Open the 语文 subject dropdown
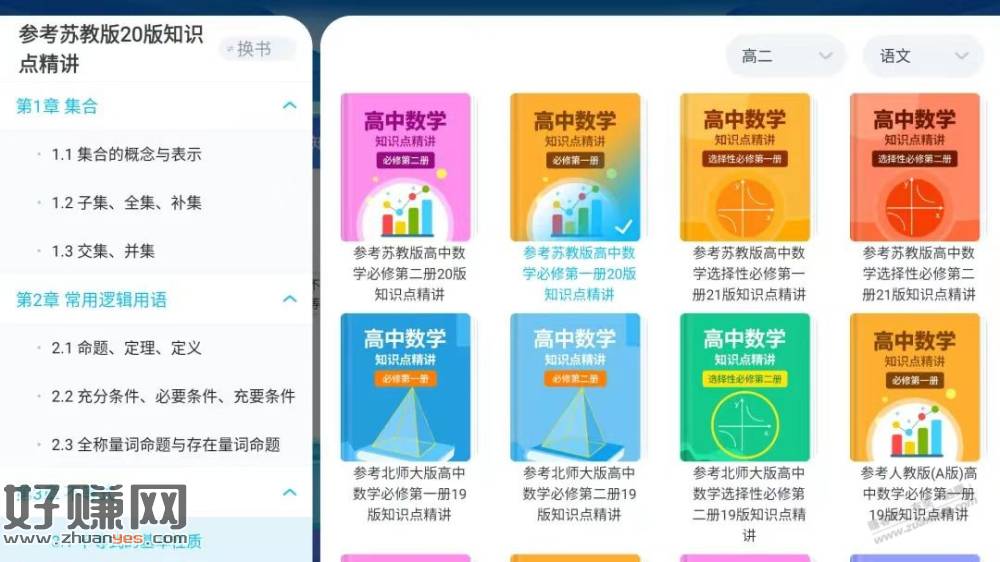The height and width of the screenshot is (562, 1000). (923, 56)
